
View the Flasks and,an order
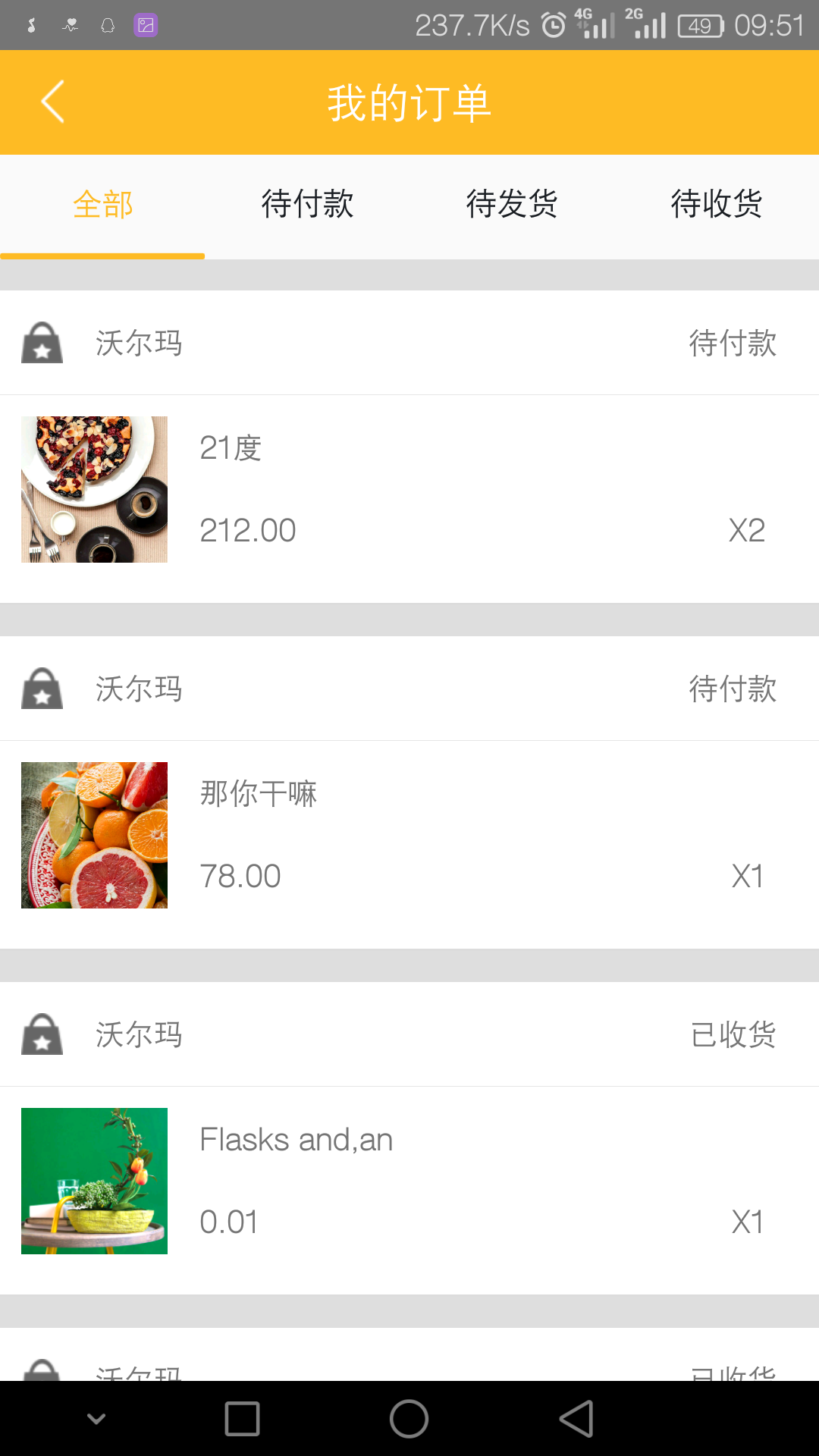[409, 1181]
